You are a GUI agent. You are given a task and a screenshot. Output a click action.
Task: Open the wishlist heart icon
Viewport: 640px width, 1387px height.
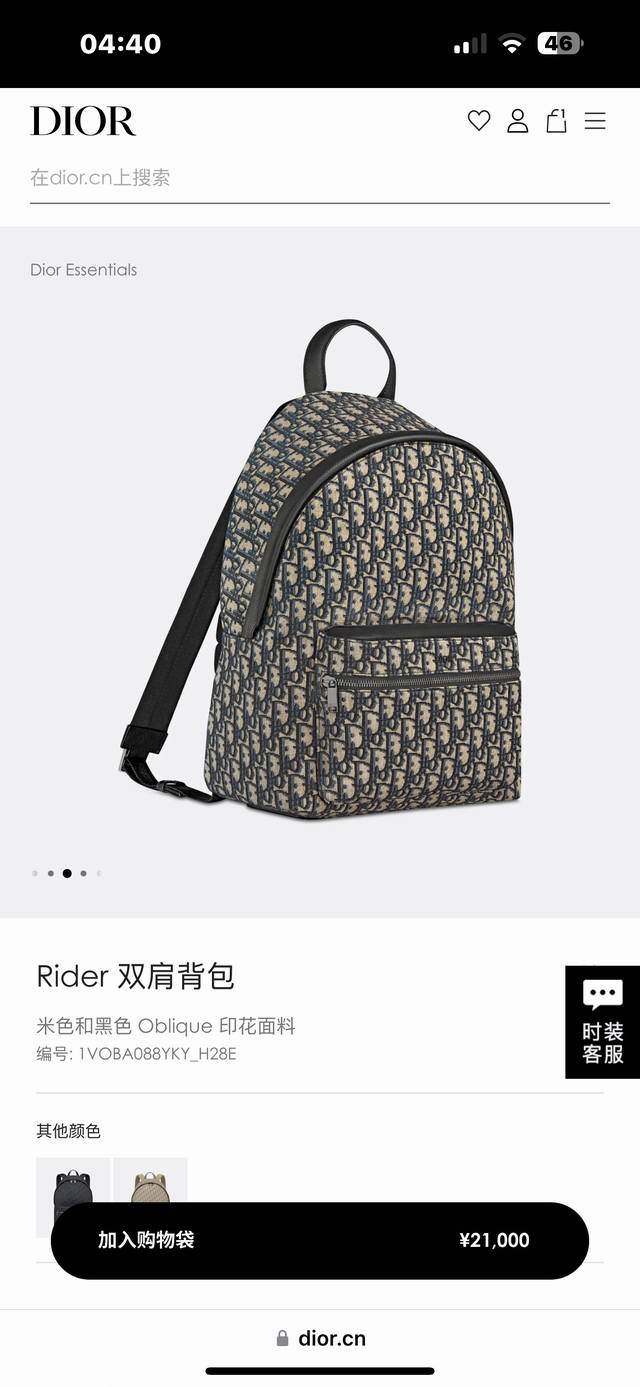pos(479,121)
